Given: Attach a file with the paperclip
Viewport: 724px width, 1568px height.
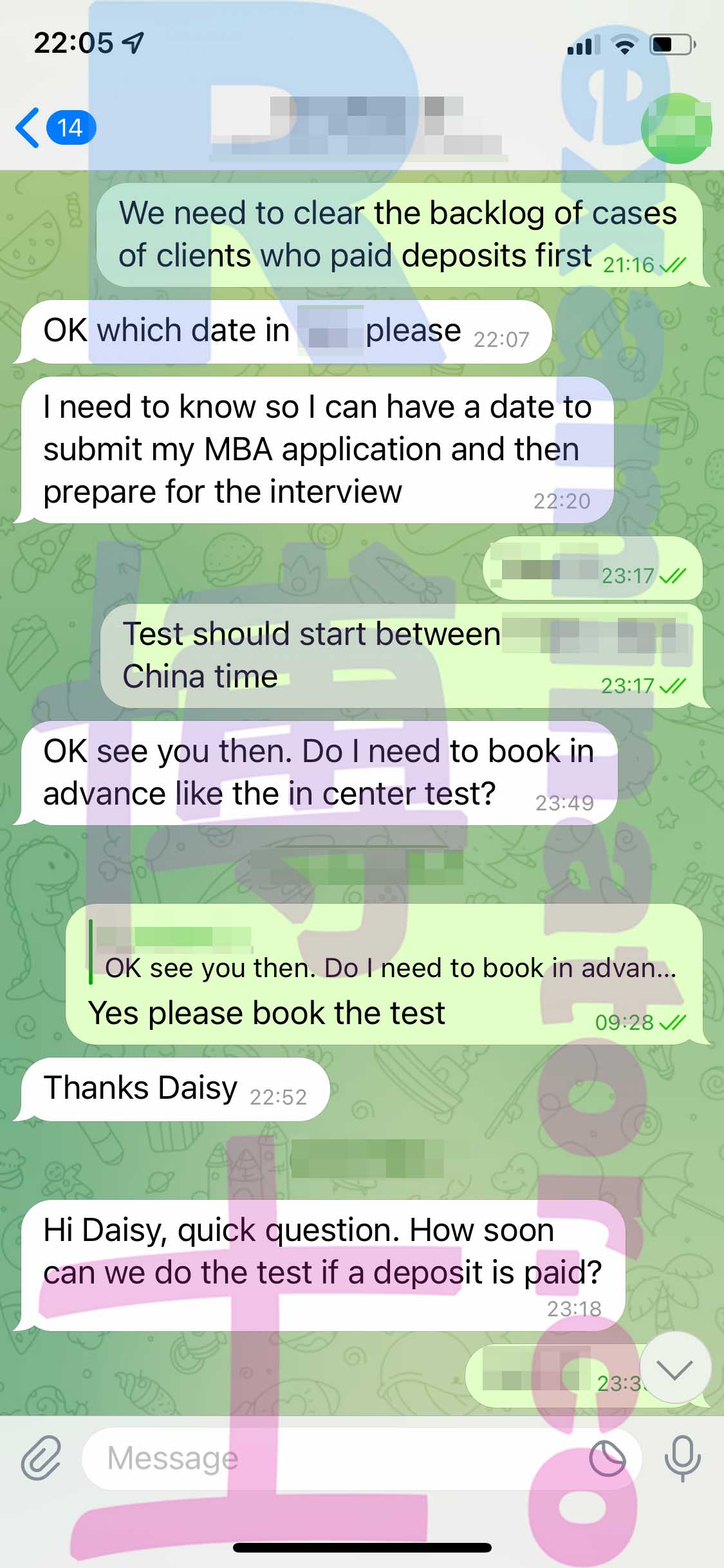Looking at the screenshot, I should tap(41, 1457).
